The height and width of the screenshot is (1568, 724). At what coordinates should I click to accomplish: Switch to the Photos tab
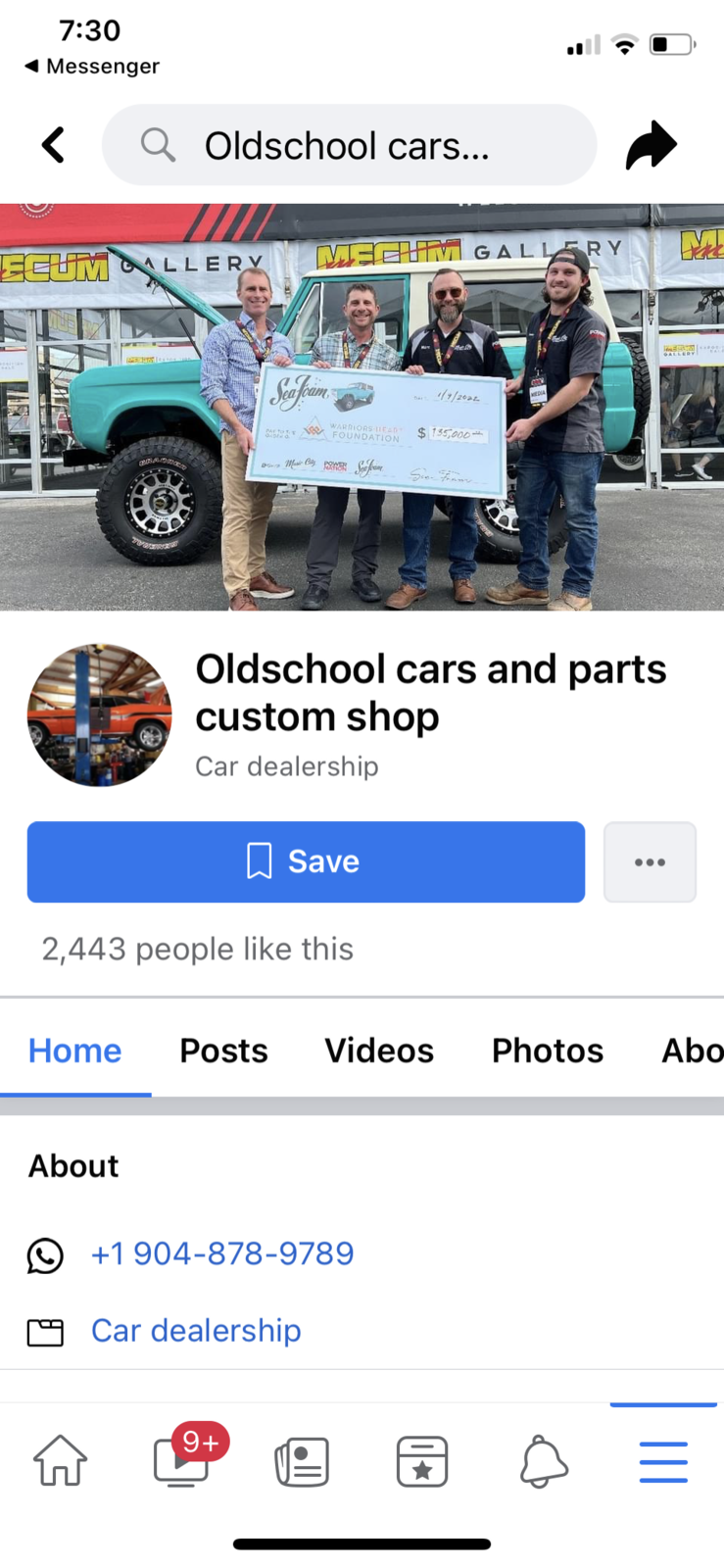click(x=547, y=1051)
